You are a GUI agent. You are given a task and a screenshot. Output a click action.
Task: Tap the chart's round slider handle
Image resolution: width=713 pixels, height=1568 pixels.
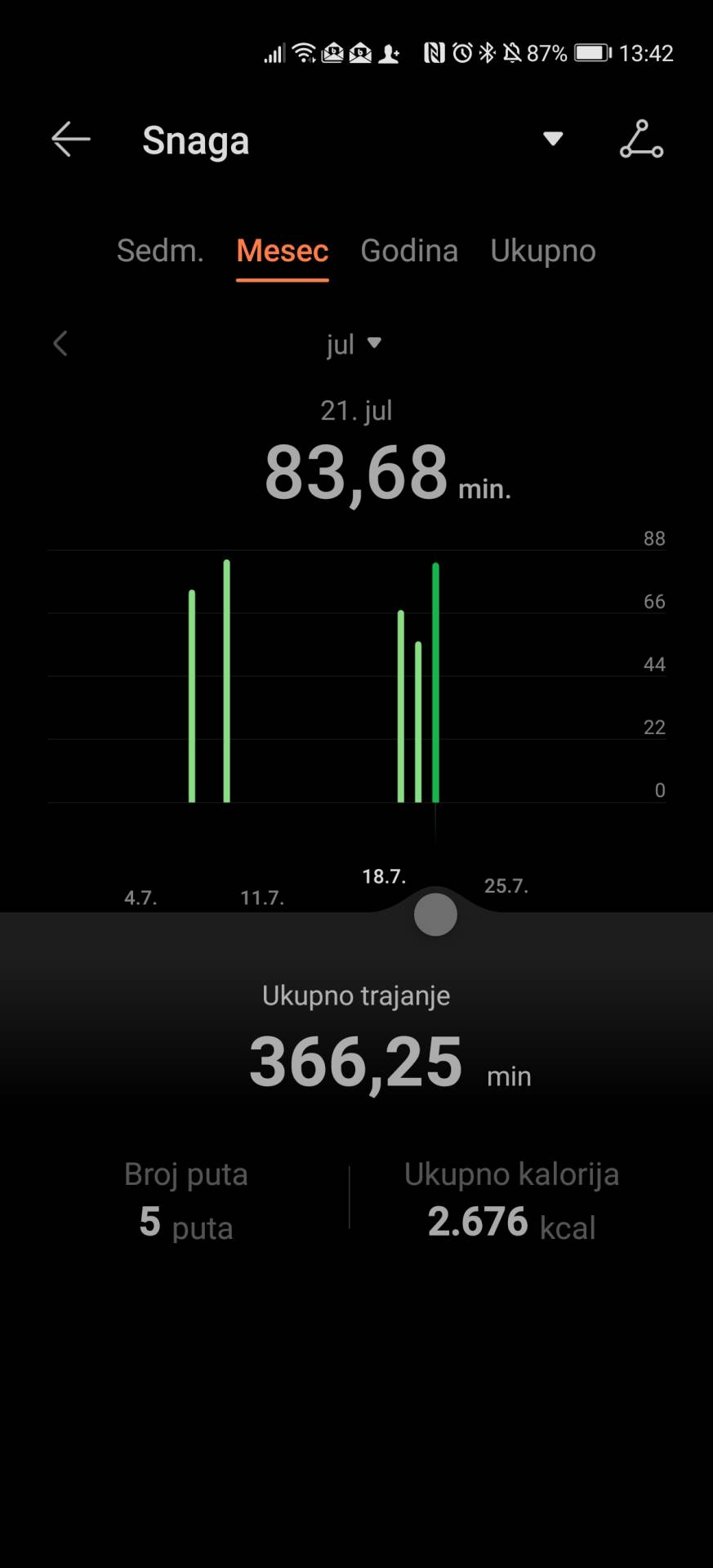coord(435,915)
